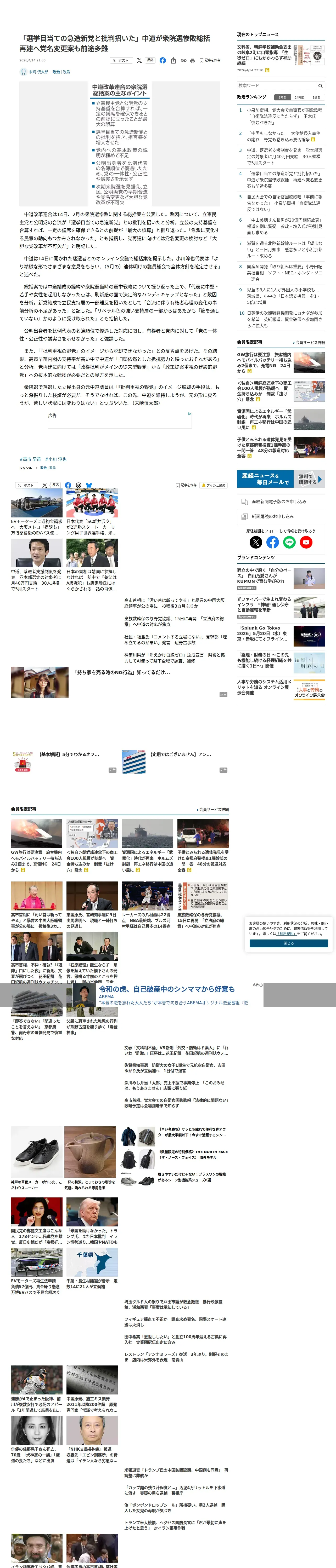Print this article

pos(193,60)
